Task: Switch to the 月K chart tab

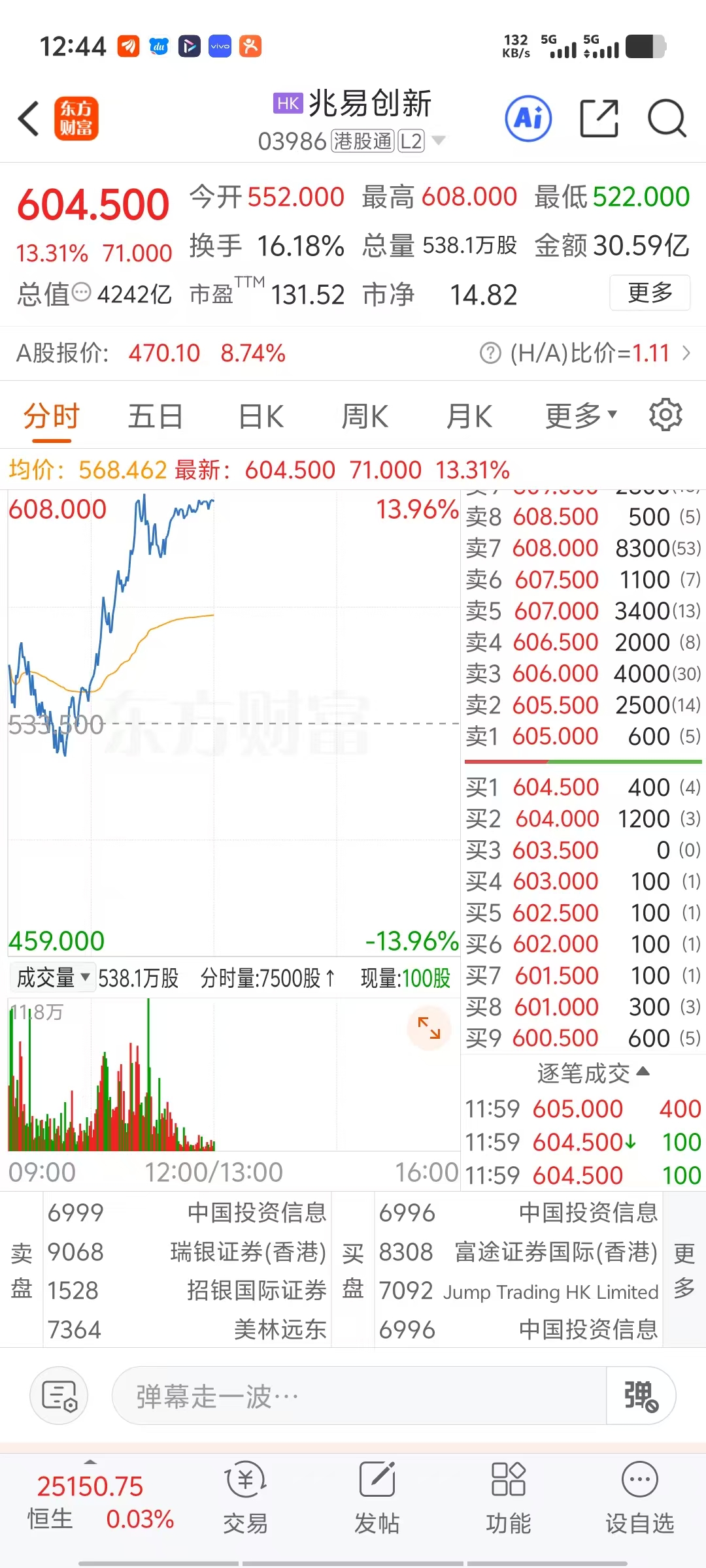Action: 469,416
